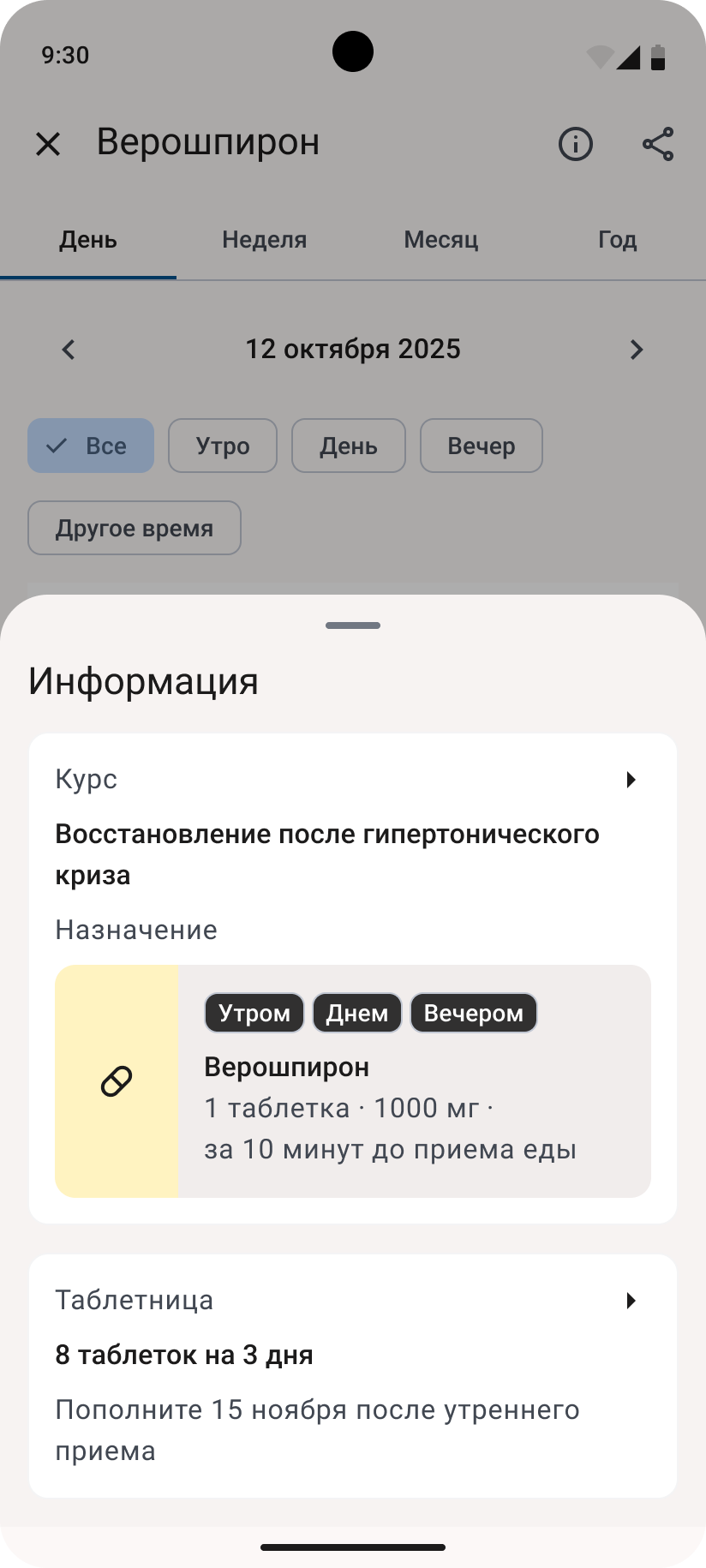Image resolution: width=706 pixels, height=1568 pixels.
Task: Share Верошпирон details
Action: (x=658, y=144)
